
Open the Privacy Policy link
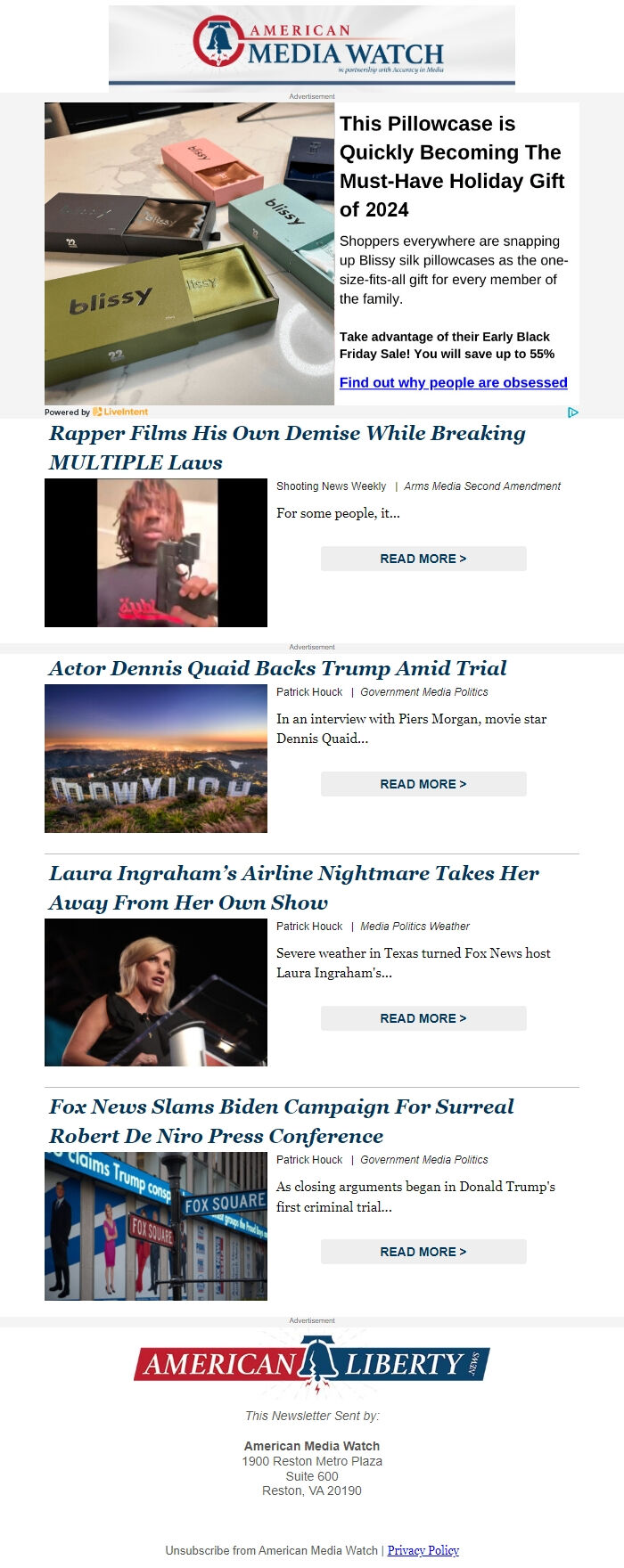(x=423, y=1550)
